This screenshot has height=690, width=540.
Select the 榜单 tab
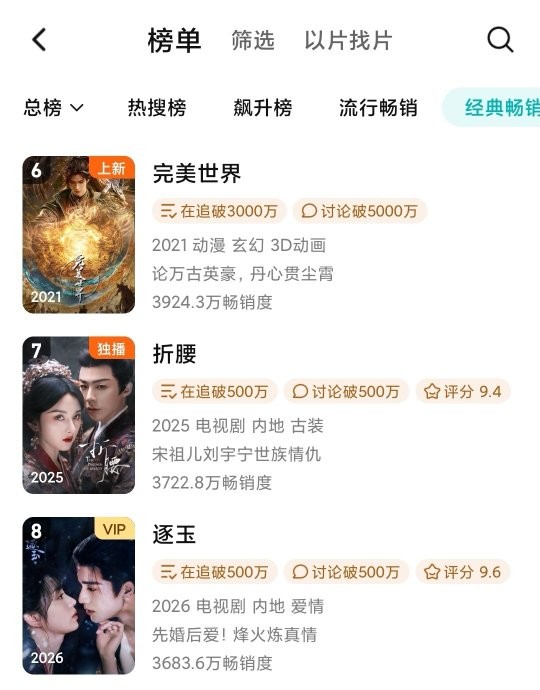pyautogui.click(x=174, y=40)
